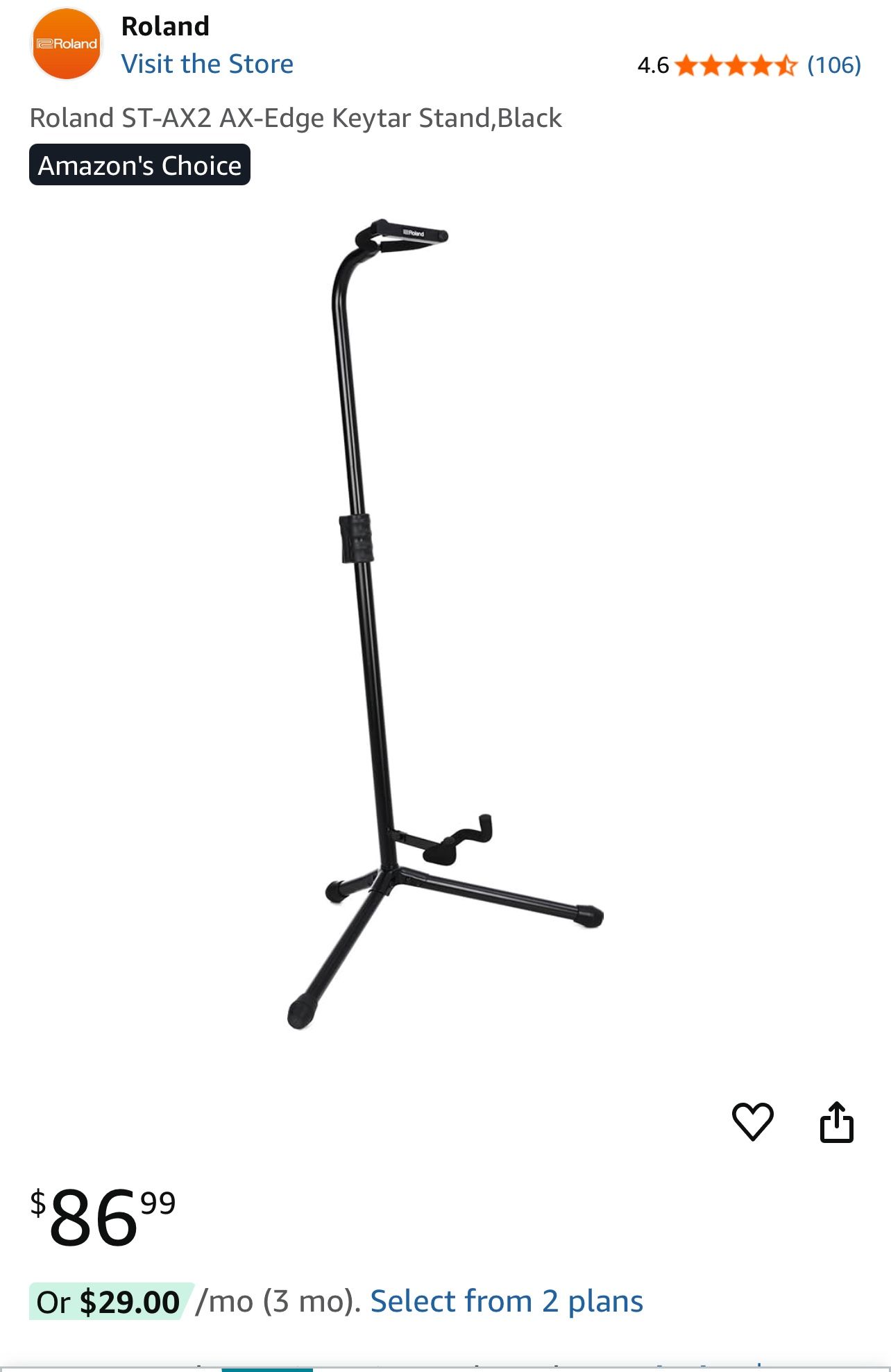891x1372 pixels.
Task: Open the 106 customer ratings
Action: click(x=833, y=65)
